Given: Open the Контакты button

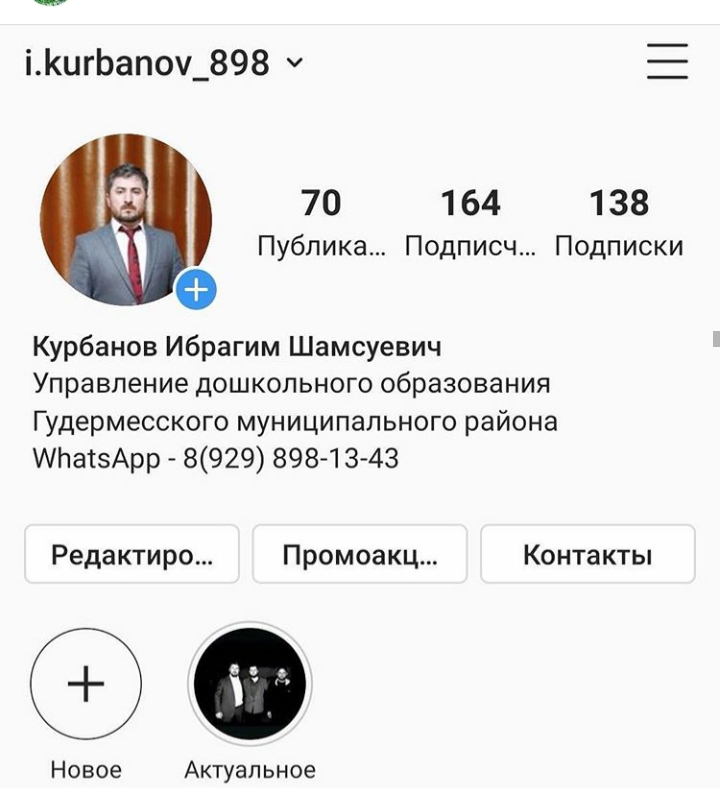Looking at the screenshot, I should pyautogui.click(x=588, y=554).
